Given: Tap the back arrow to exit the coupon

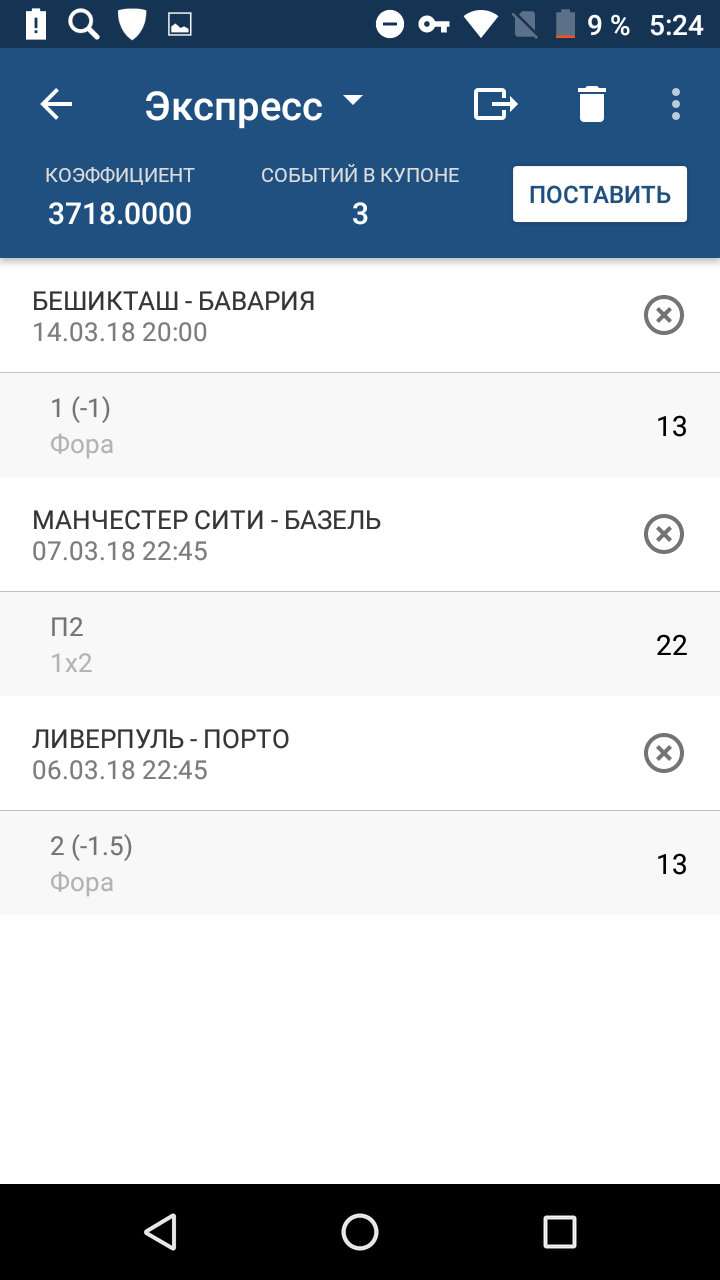Looking at the screenshot, I should pyautogui.click(x=55, y=103).
